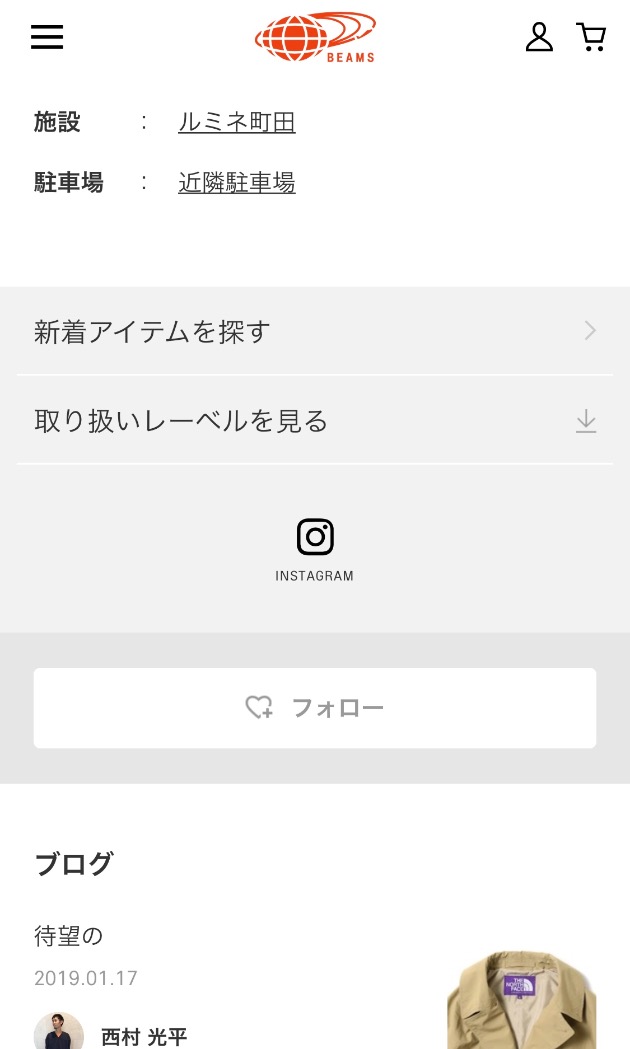
Task: Follow this shop with フォロー button
Action: pos(315,708)
